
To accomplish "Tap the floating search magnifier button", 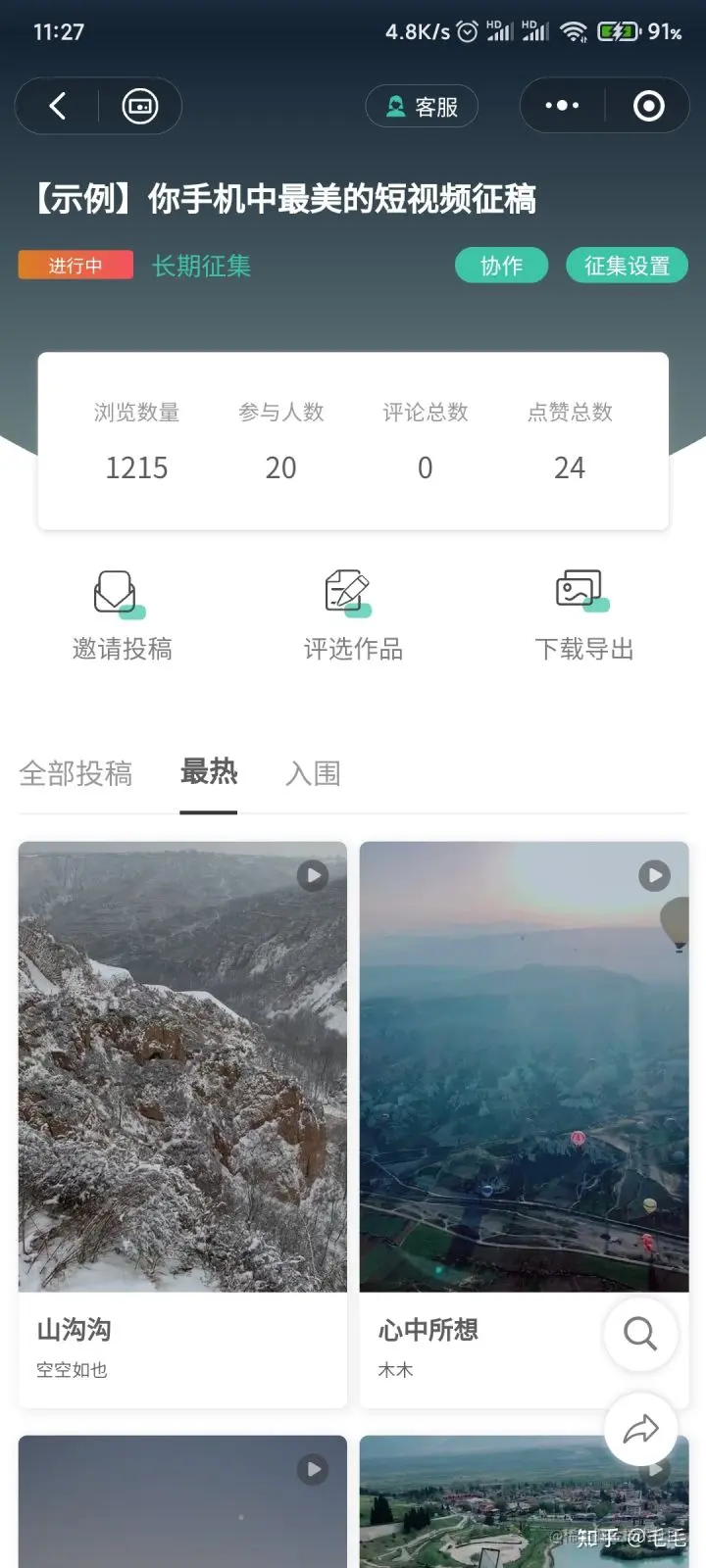I will pos(640,1334).
